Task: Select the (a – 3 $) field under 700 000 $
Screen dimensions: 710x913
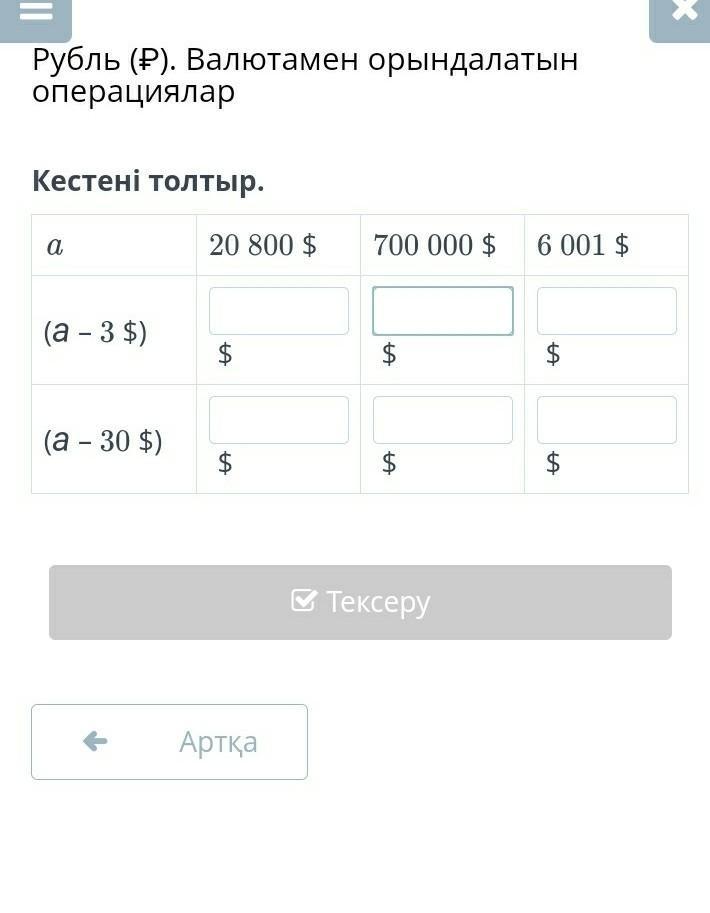Action: (442, 311)
